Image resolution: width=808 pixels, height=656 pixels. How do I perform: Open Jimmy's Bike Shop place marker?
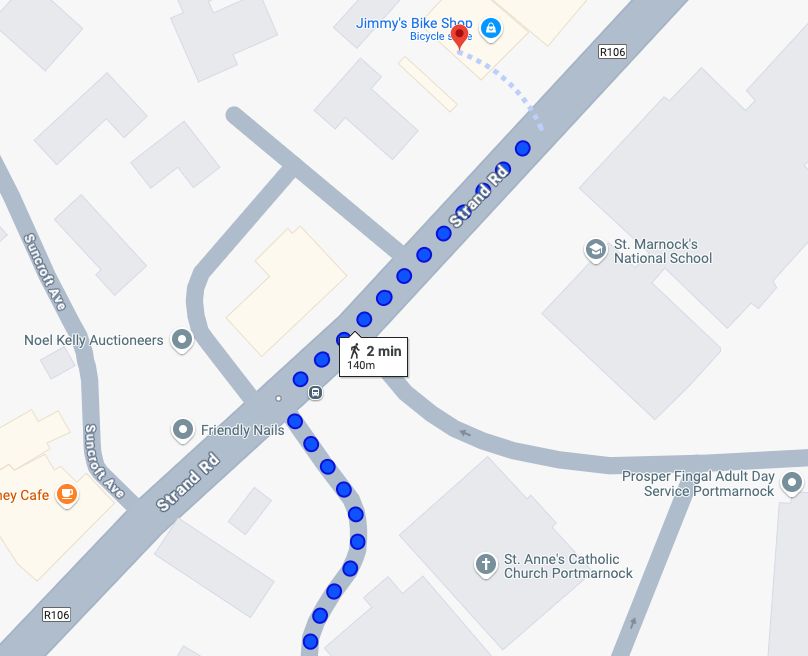click(490, 29)
